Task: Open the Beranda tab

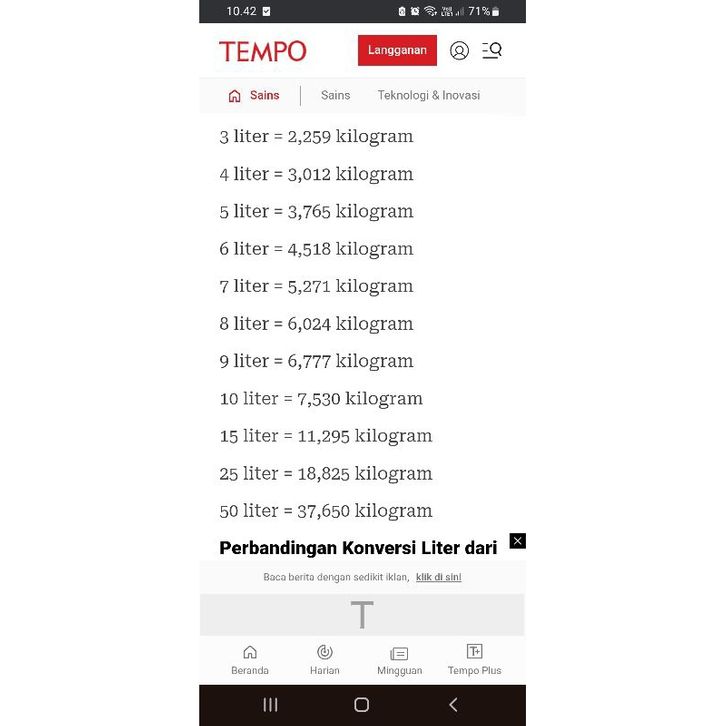Action: 250,660
